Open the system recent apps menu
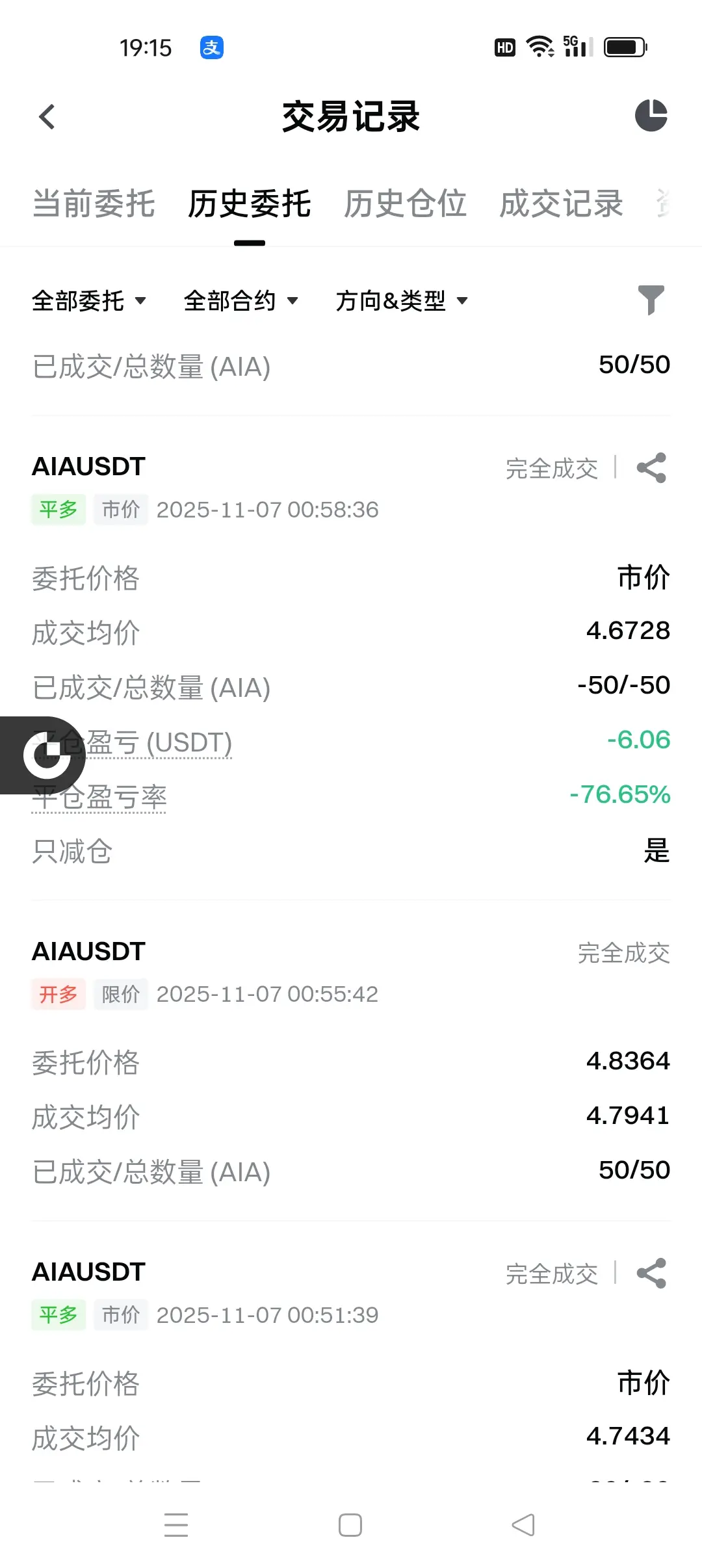 [x=176, y=1525]
